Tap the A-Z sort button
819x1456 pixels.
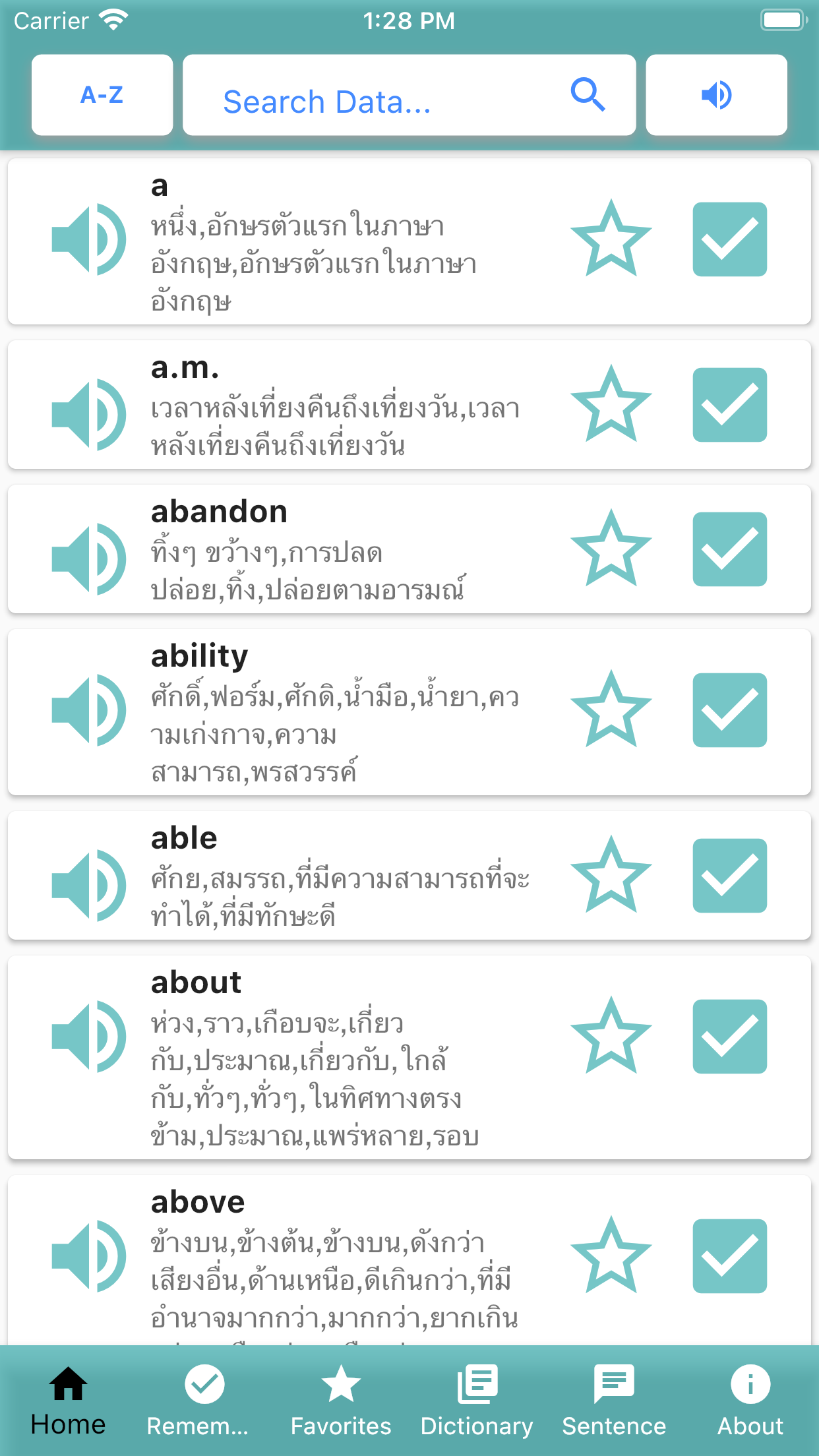(x=102, y=95)
